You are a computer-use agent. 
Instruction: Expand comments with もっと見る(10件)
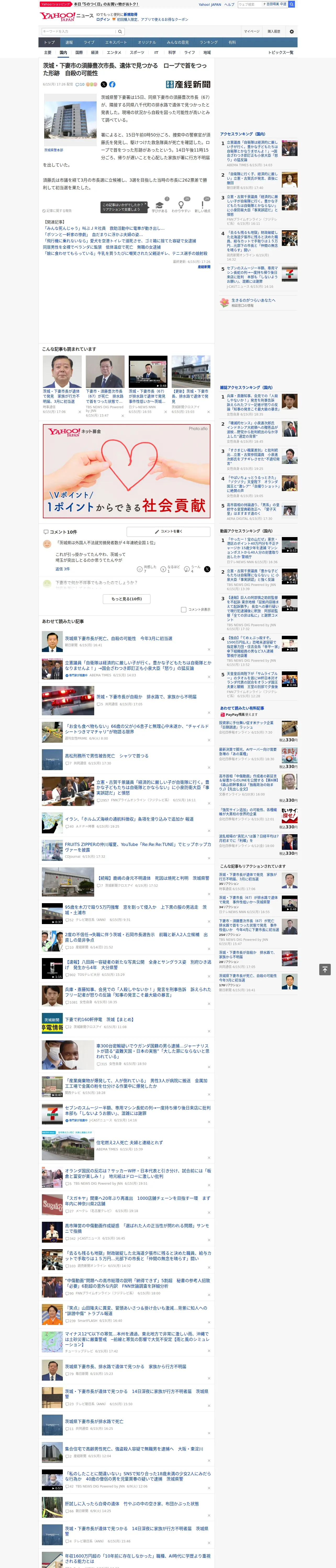tap(127, 599)
